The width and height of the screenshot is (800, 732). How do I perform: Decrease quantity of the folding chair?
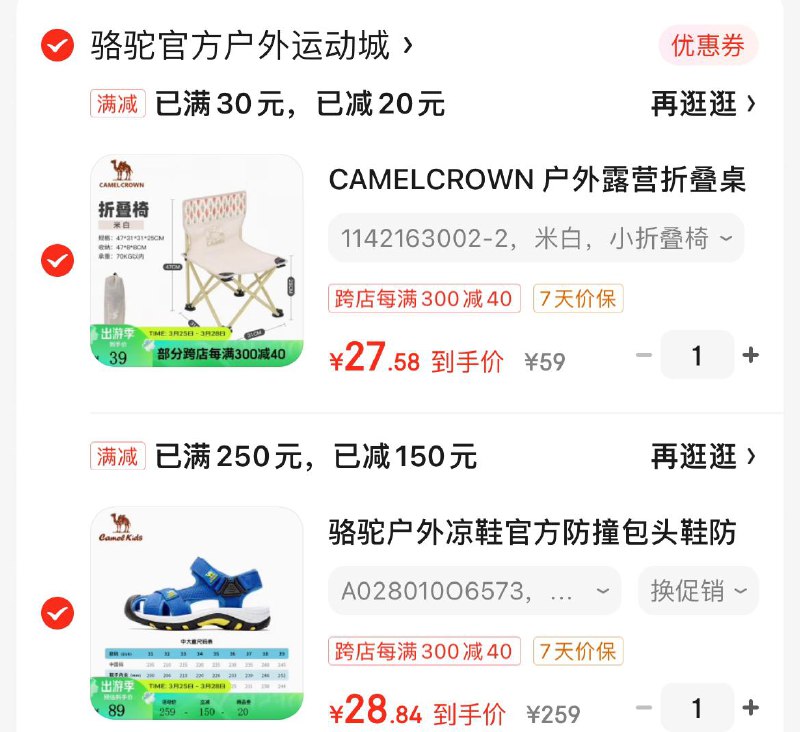[x=644, y=355]
